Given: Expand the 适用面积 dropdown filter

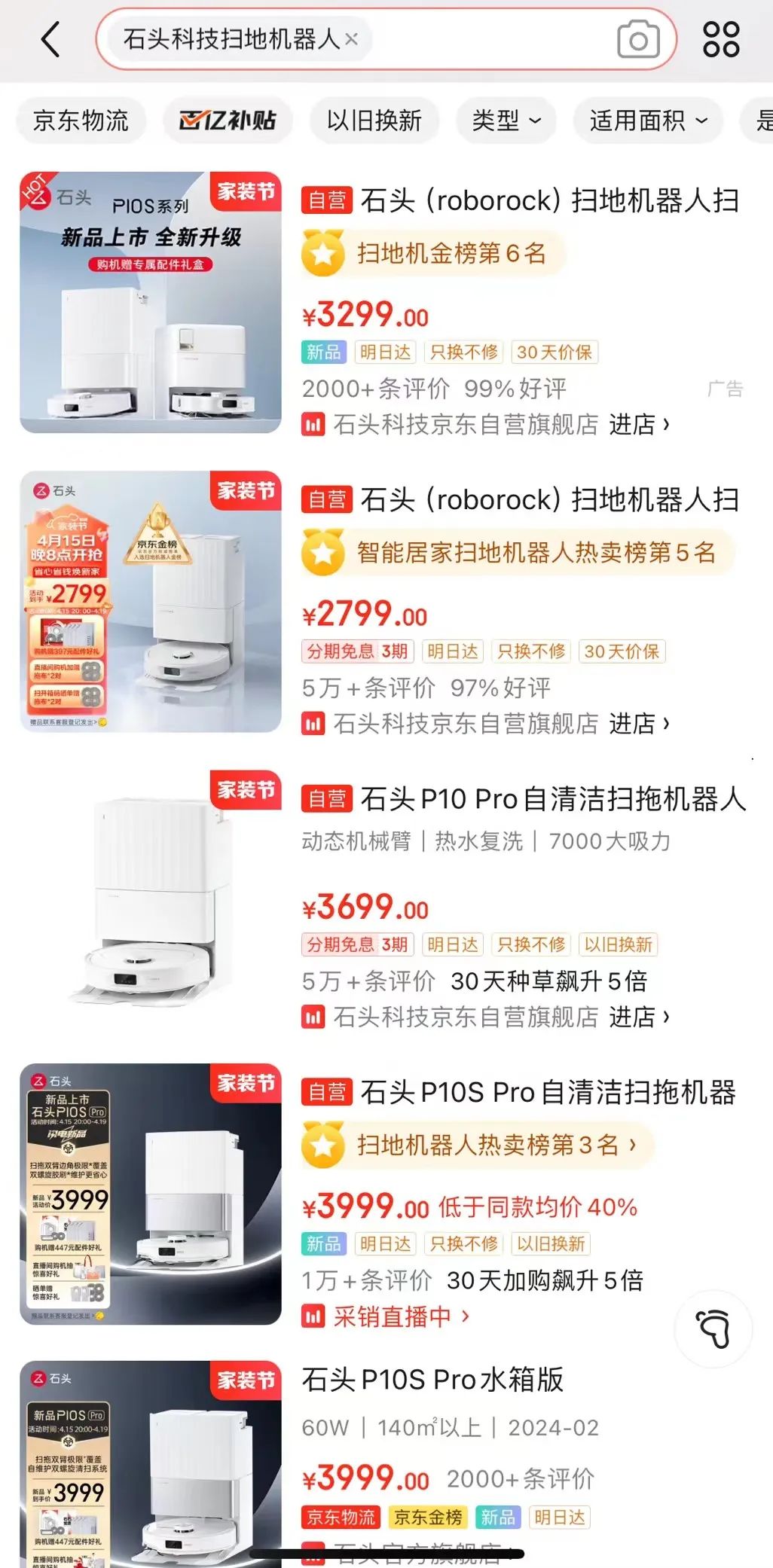Looking at the screenshot, I should 648,120.
